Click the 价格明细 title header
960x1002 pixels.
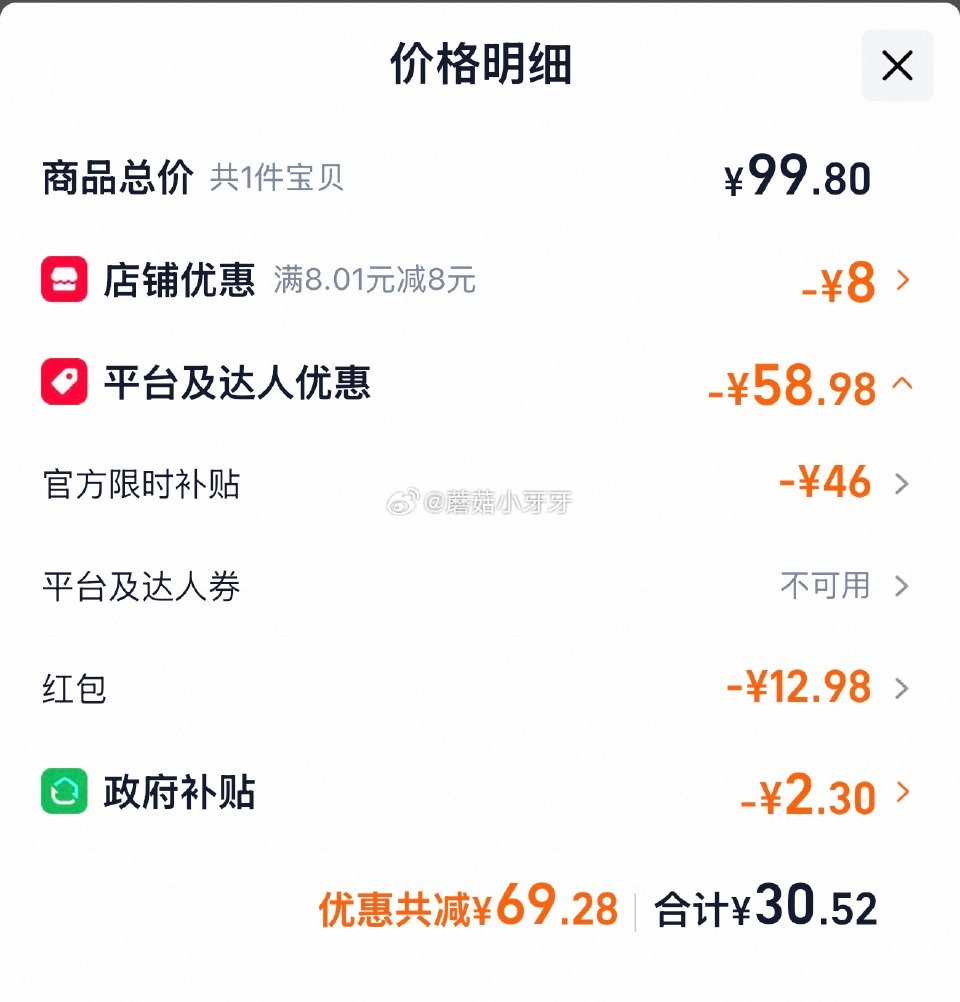[480, 65]
